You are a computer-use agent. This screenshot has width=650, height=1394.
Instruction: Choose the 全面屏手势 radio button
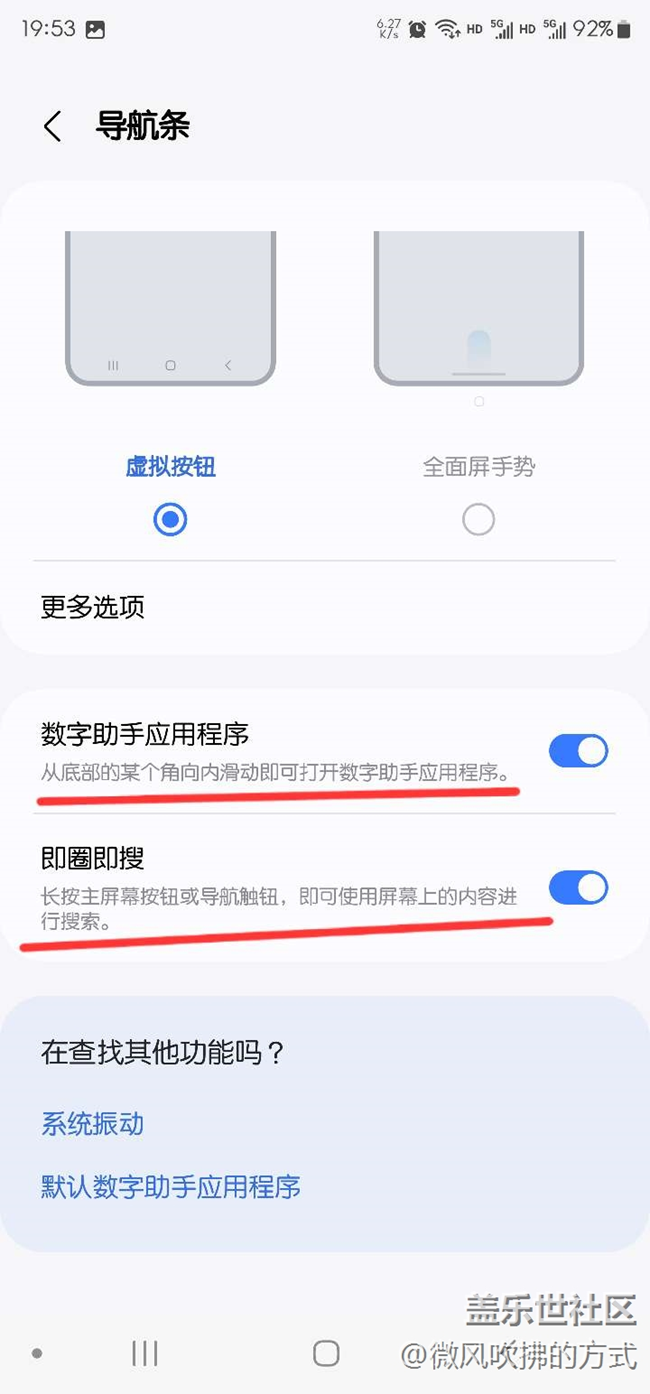pos(478,520)
